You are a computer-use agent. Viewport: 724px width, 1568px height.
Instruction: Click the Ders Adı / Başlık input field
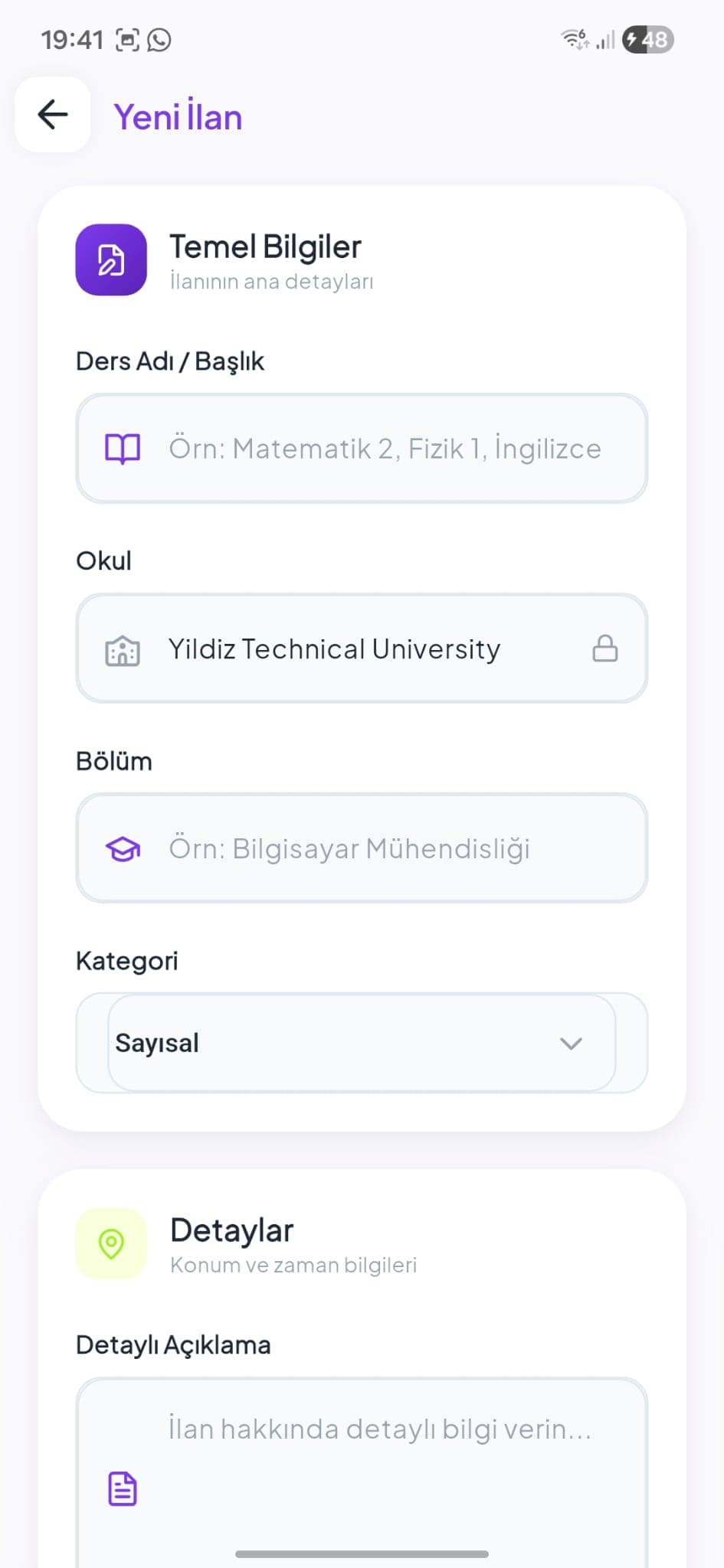(x=360, y=449)
